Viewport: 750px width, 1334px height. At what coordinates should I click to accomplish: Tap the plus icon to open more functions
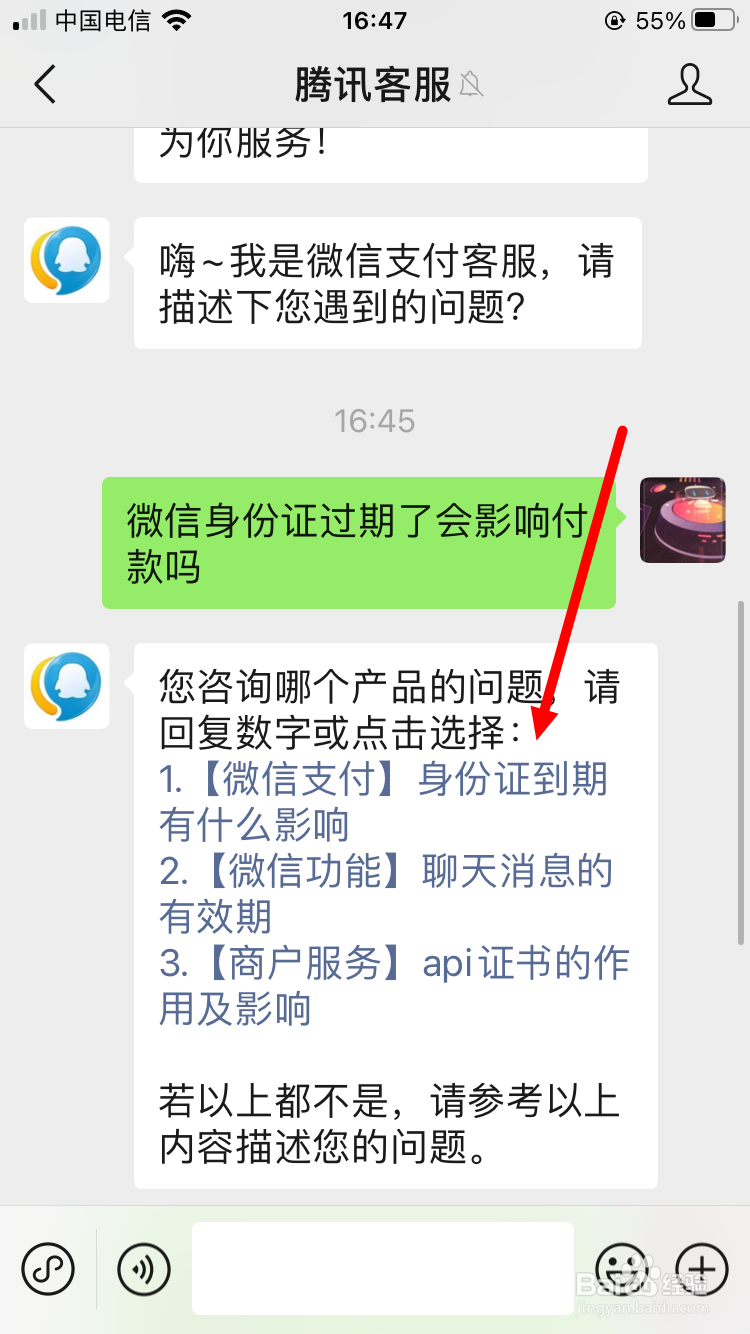tap(704, 1268)
